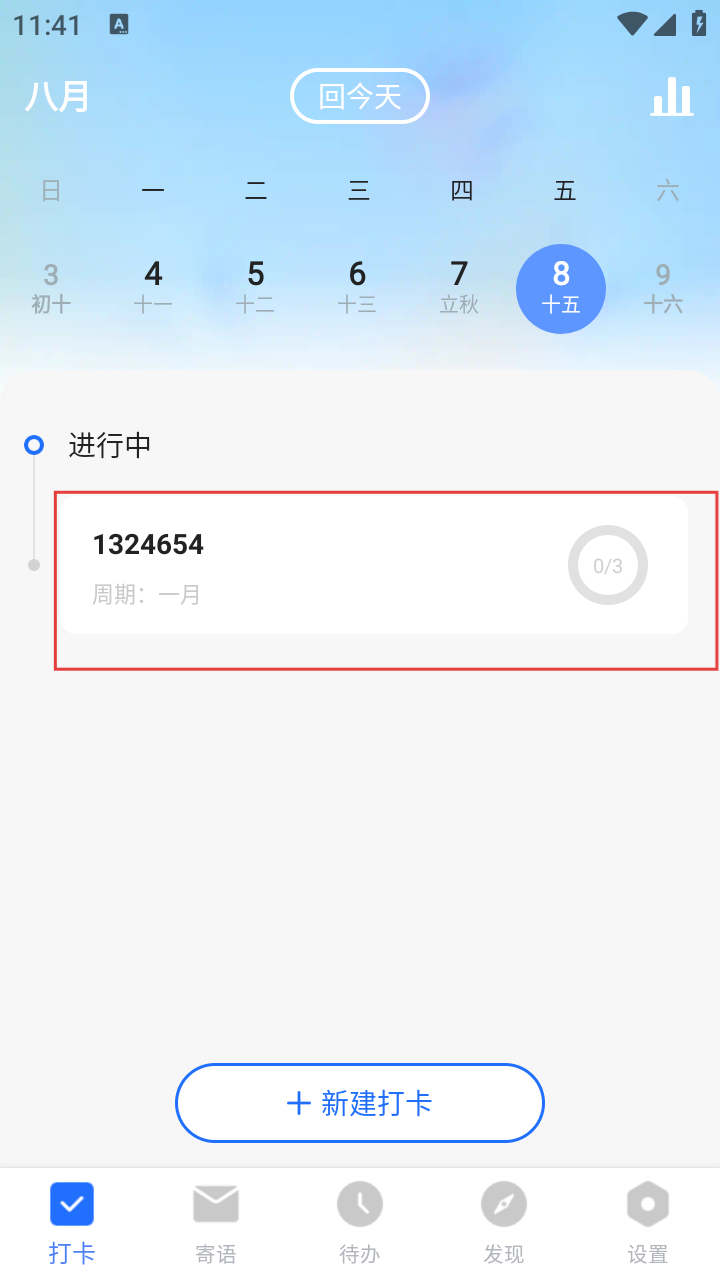Select date 9 in the calendar
The width and height of the screenshot is (720, 1280).
pyautogui.click(x=663, y=288)
